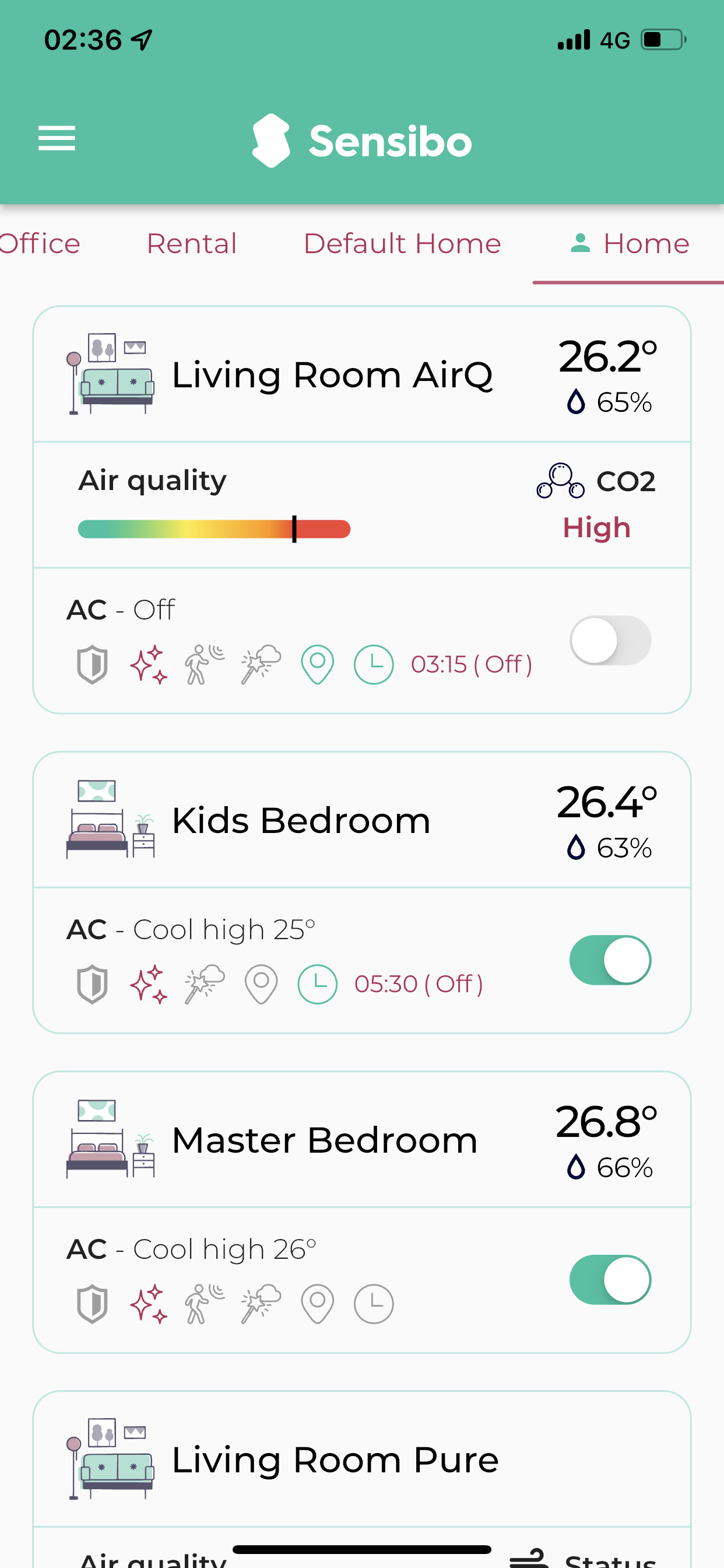Select the Home tab
The image size is (724, 1568).
(629, 244)
